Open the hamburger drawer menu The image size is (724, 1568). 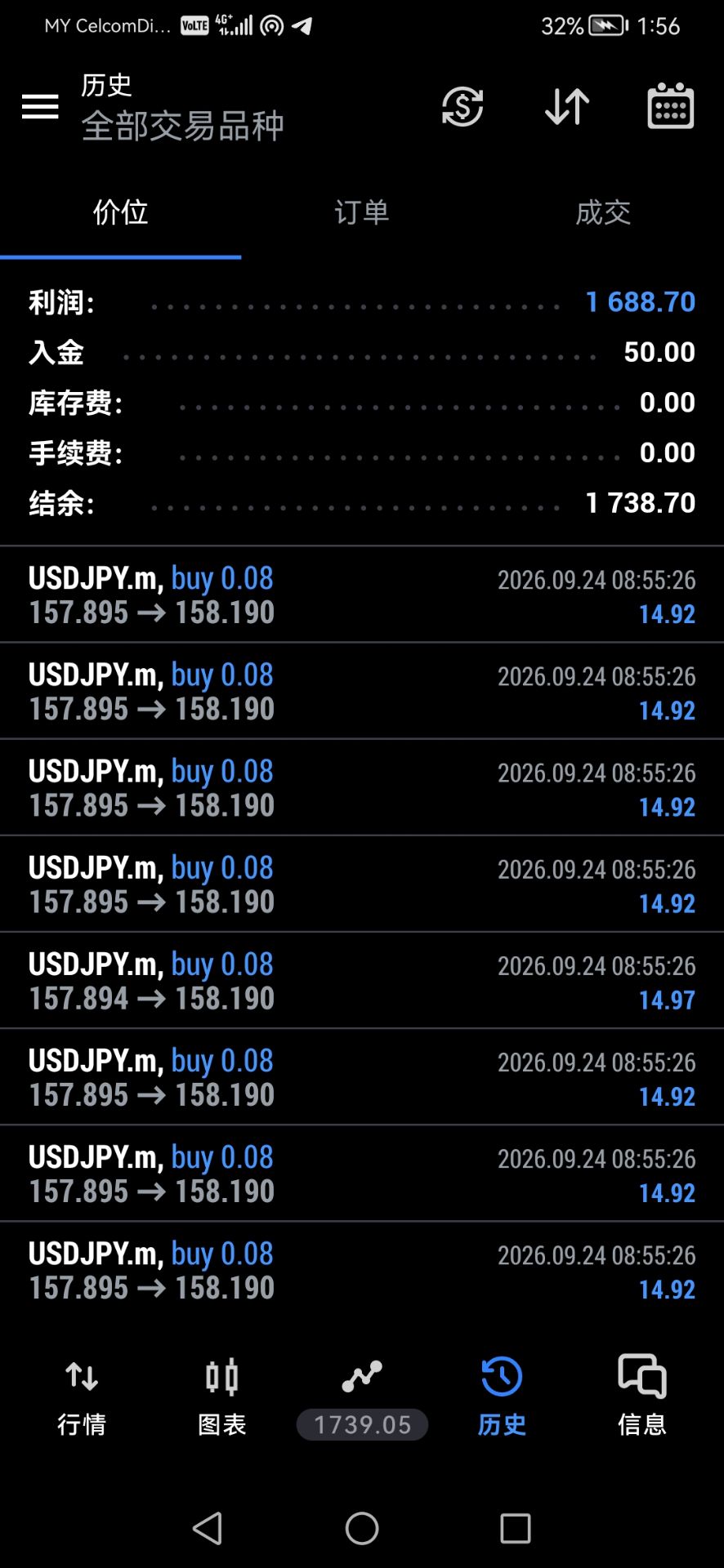pyautogui.click(x=40, y=106)
